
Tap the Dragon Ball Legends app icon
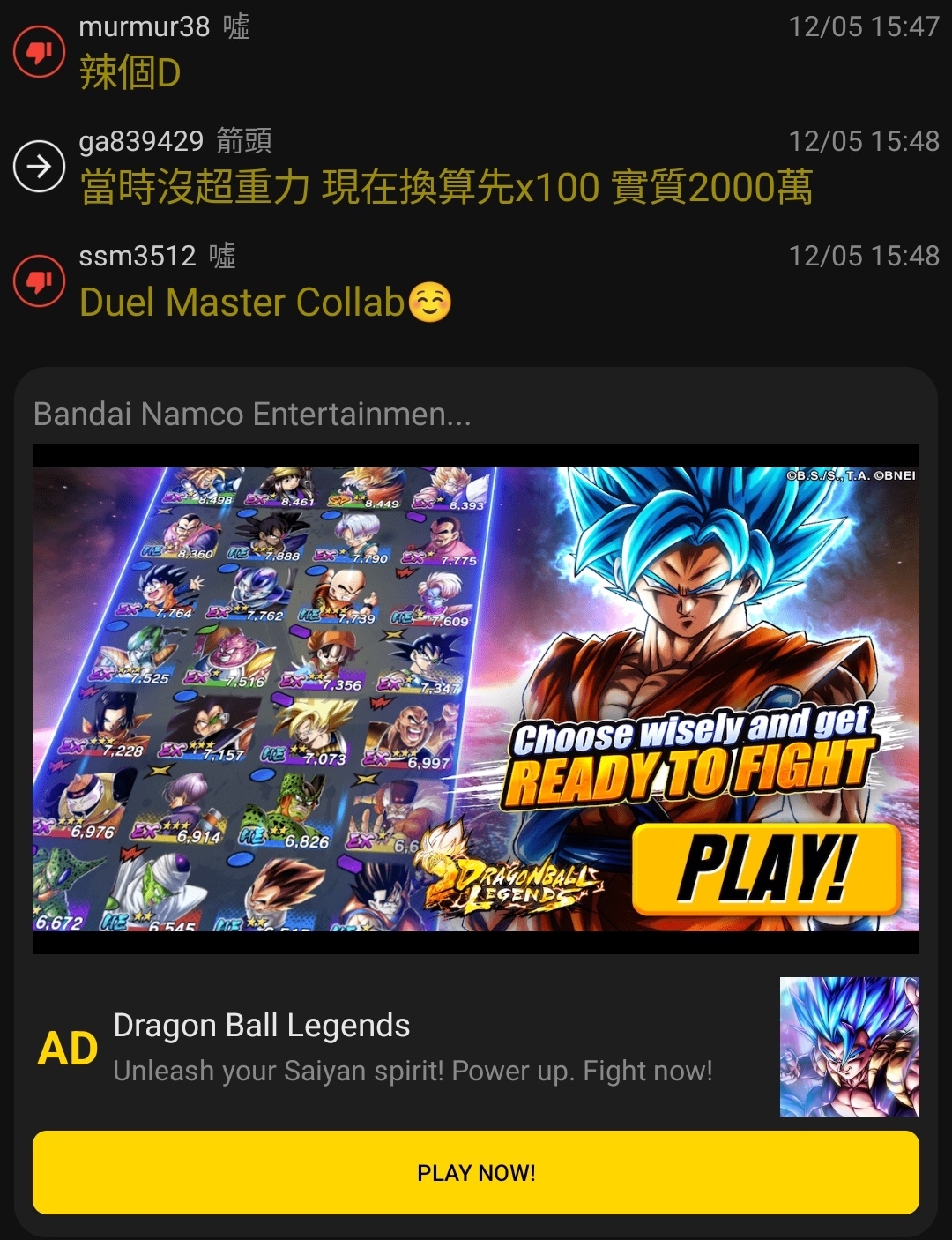point(849,1046)
